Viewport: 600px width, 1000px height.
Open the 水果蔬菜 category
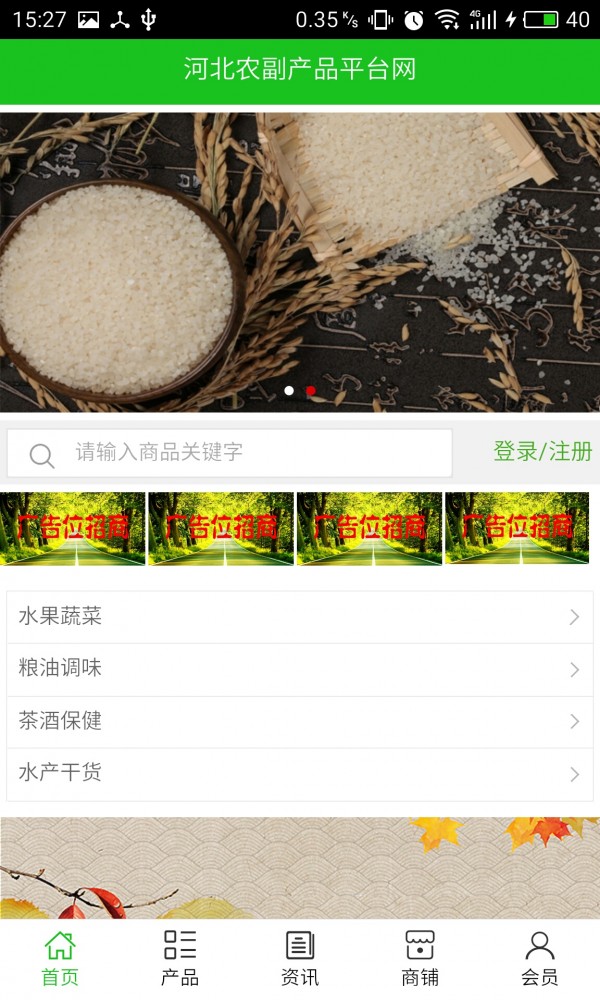click(300, 617)
